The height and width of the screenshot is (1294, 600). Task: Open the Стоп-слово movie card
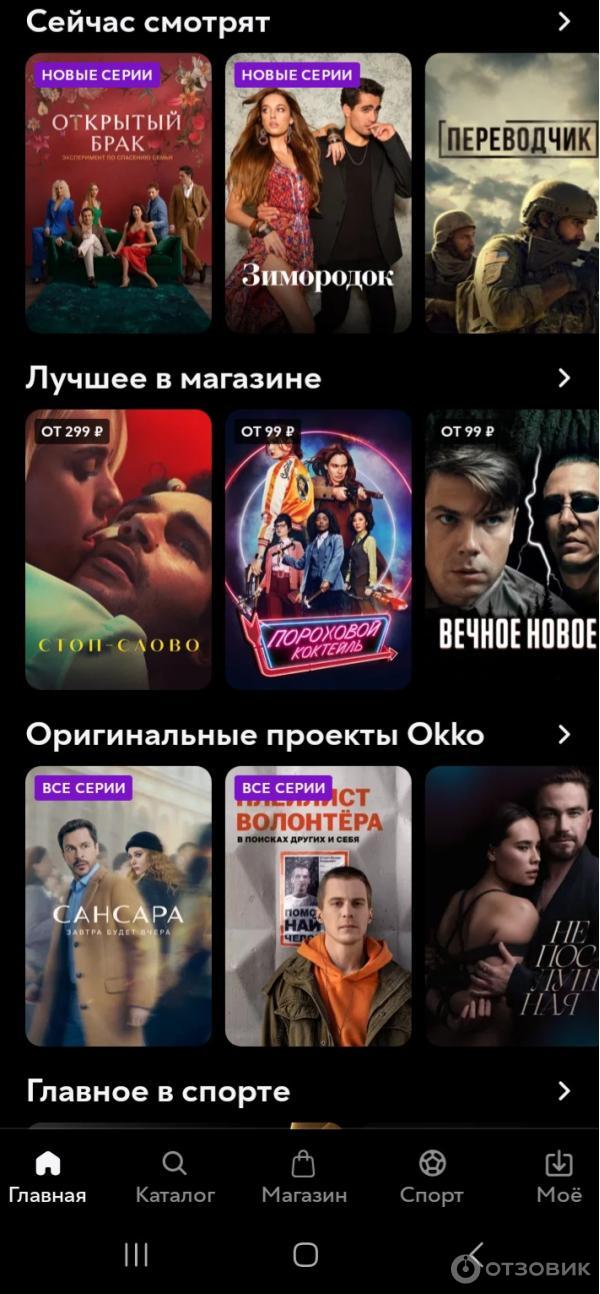(118, 549)
